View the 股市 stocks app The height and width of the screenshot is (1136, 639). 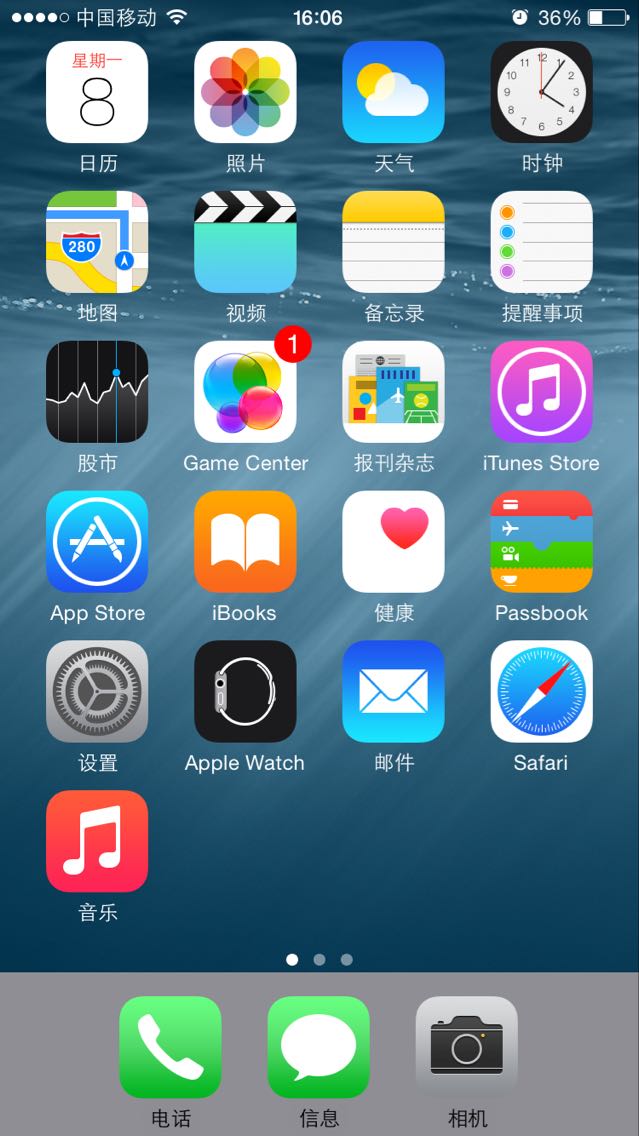[x=97, y=392]
